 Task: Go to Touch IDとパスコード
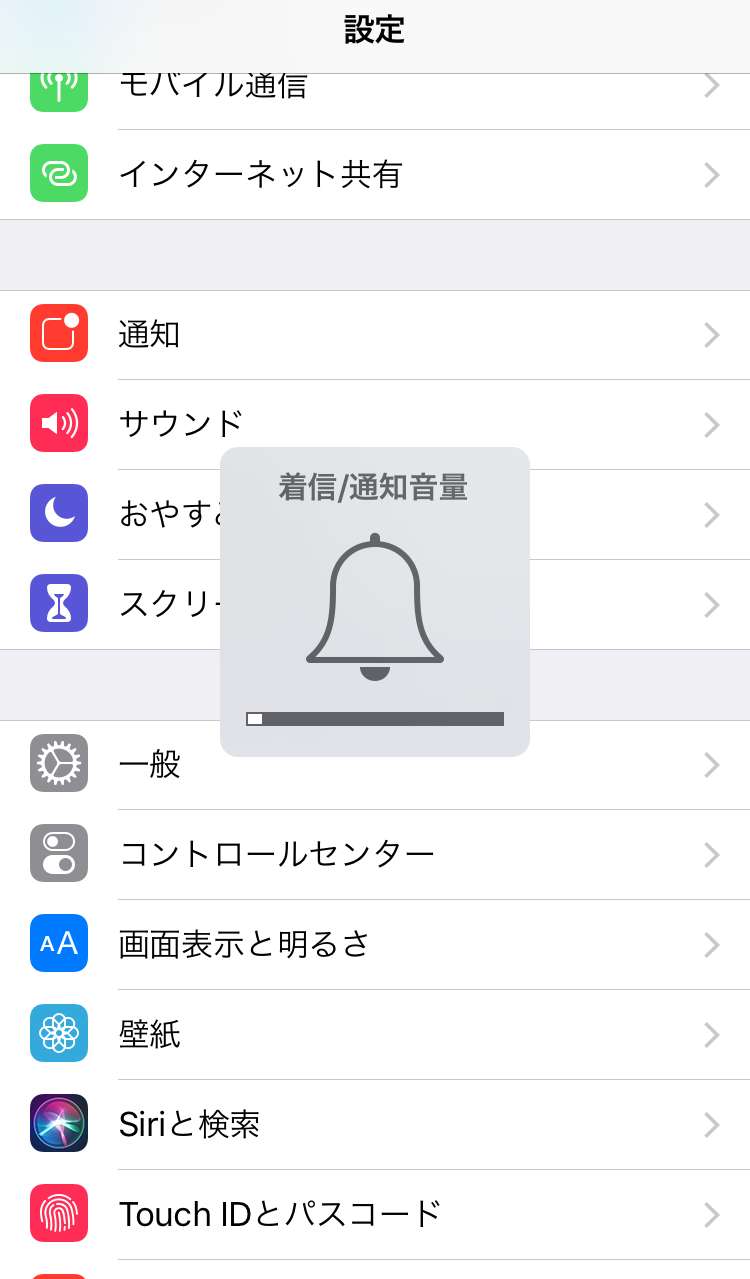[280, 1214]
